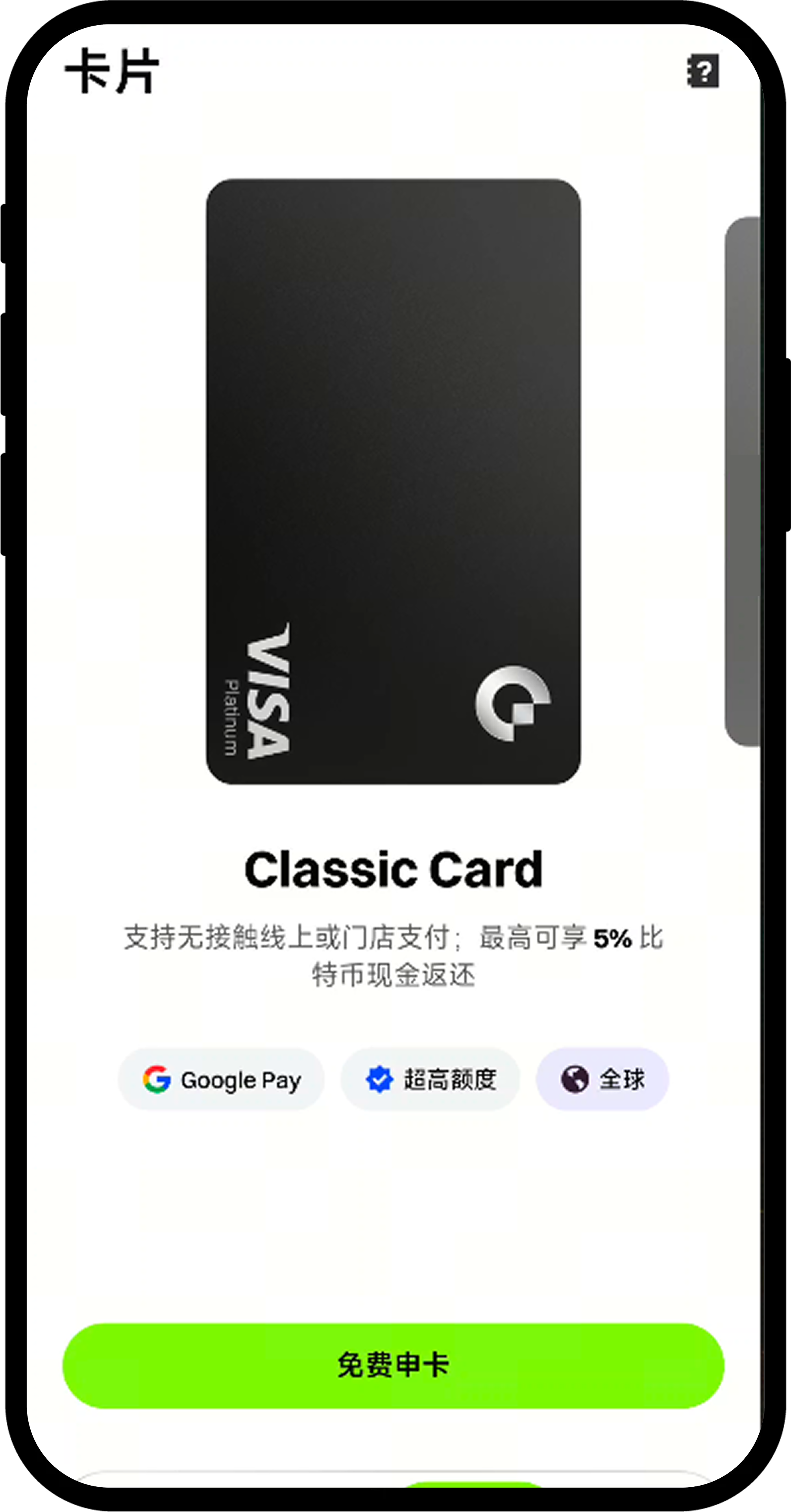This screenshot has width=791, height=1512.
Task: Open the Classic Card Visa image
Action: [393, 481]
